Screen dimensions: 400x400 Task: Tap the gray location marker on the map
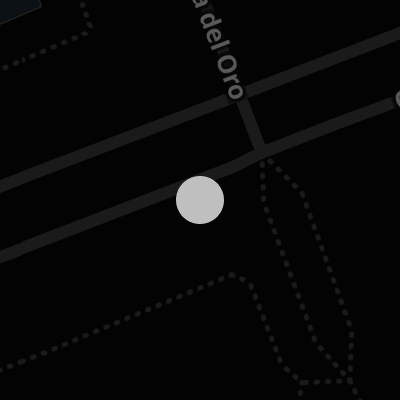coord(200,200)
